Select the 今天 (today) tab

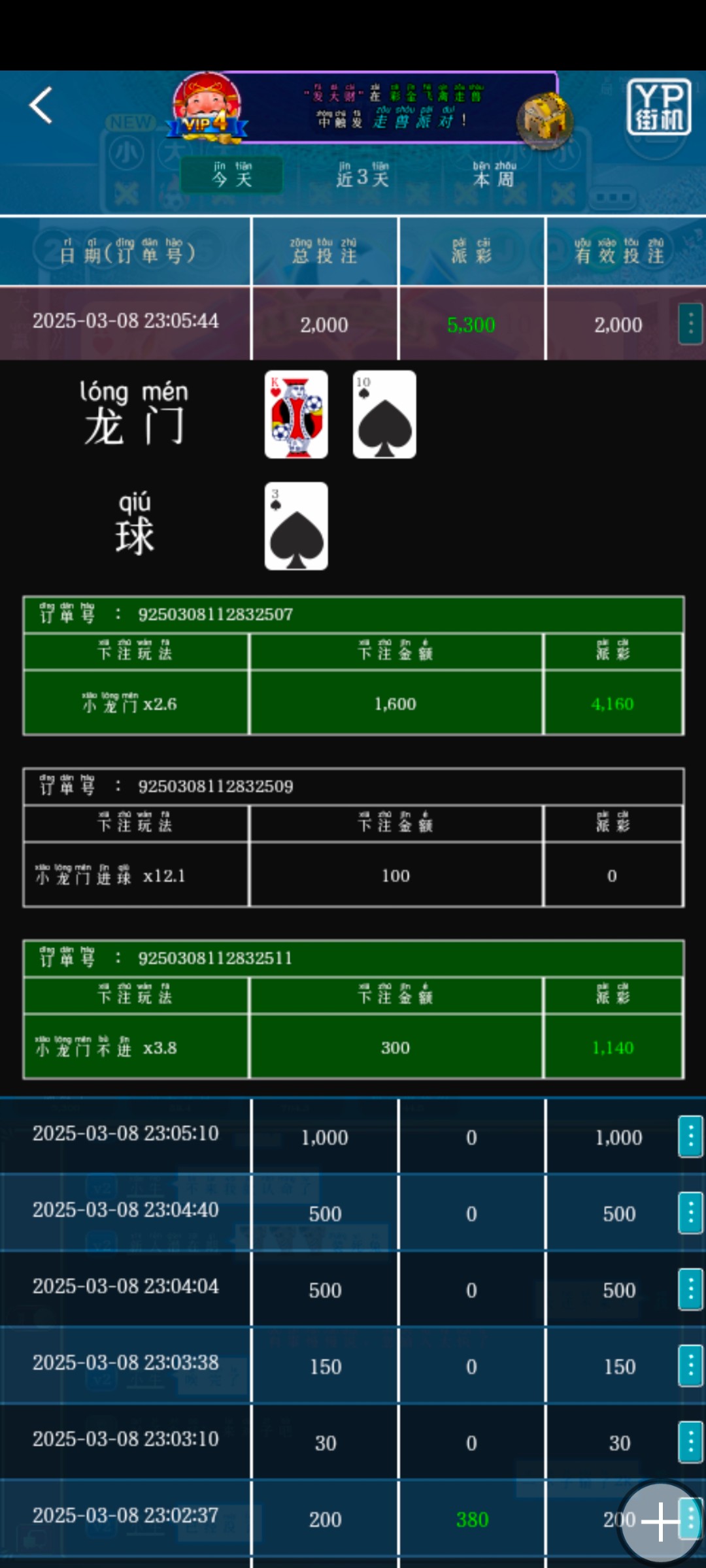click(231, 175)
